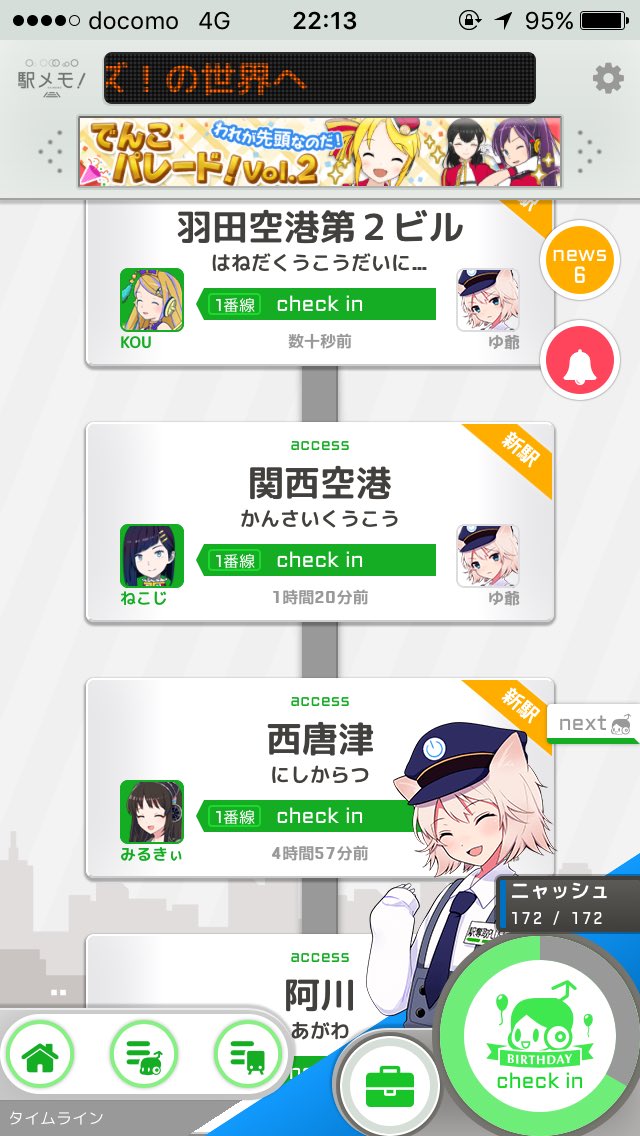This screenshot has width=640, height=1136.
Task: Open the でんこパレード Vol.2 banner
Action: click(320, 152)
